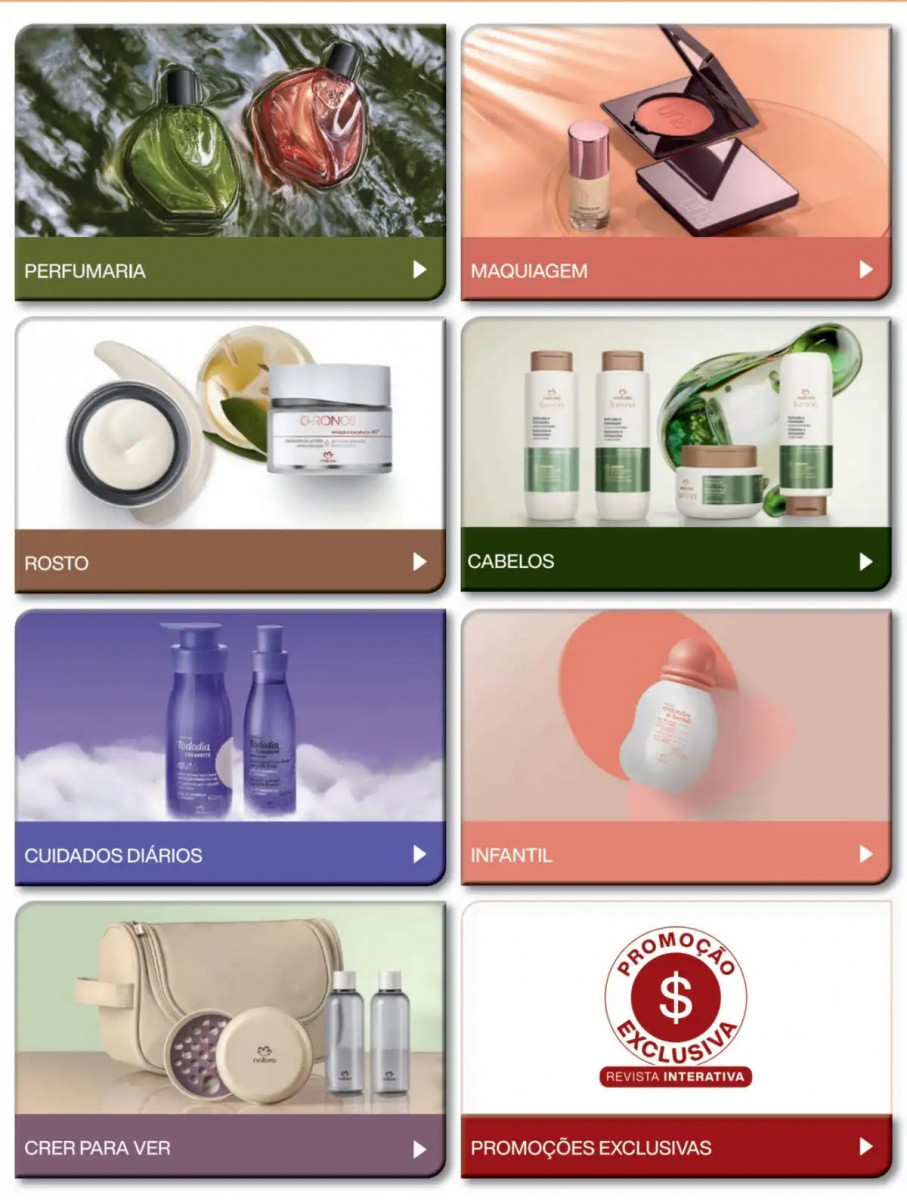This screenshot has width=907, height=1200.
Task: Show Promoções Exclusivas offers
Action: [x=675, y=1147]
